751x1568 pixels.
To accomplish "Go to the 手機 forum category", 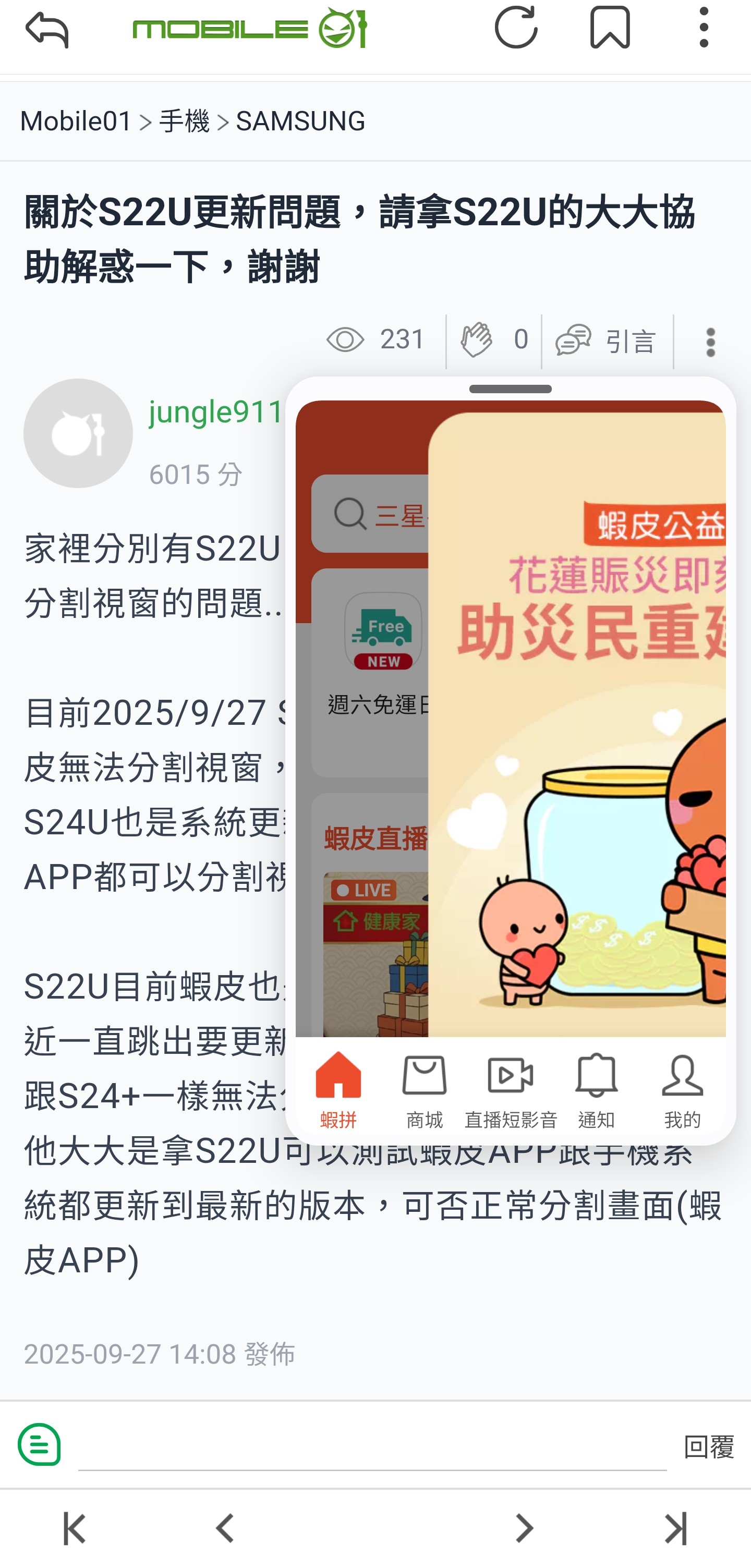I will (184, 121).
